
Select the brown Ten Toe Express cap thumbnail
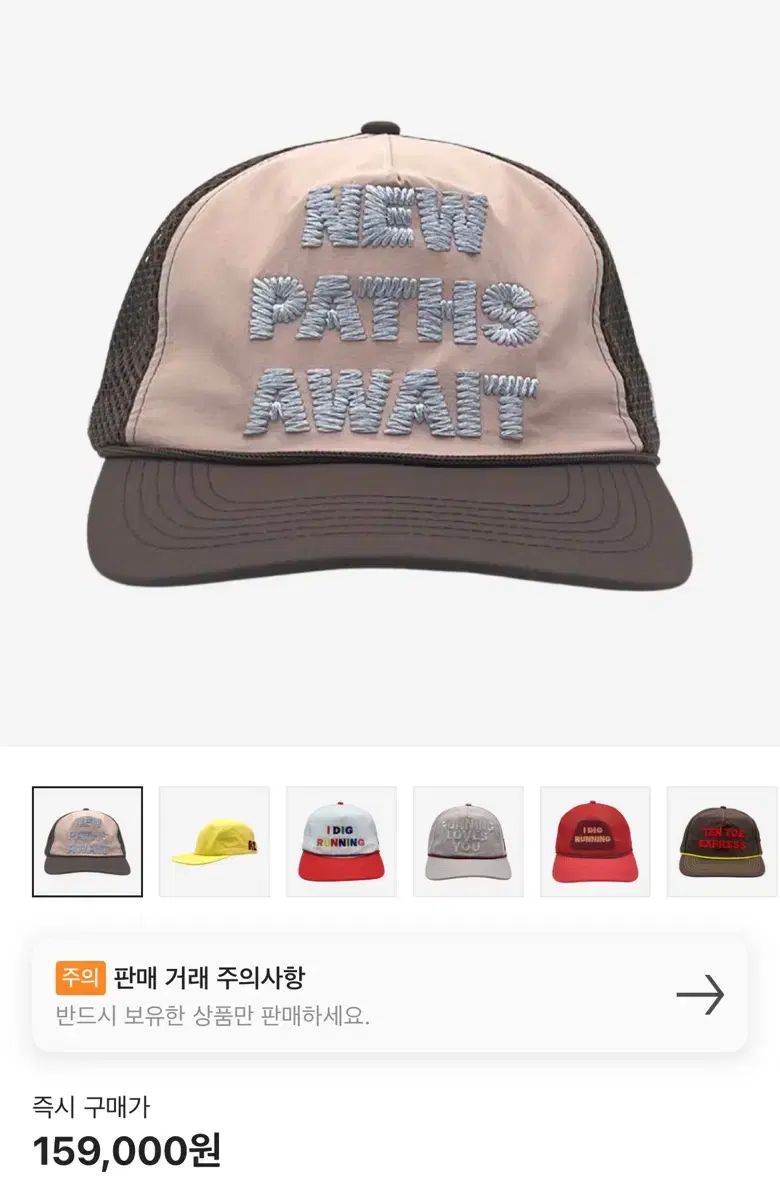pos(721,841)
